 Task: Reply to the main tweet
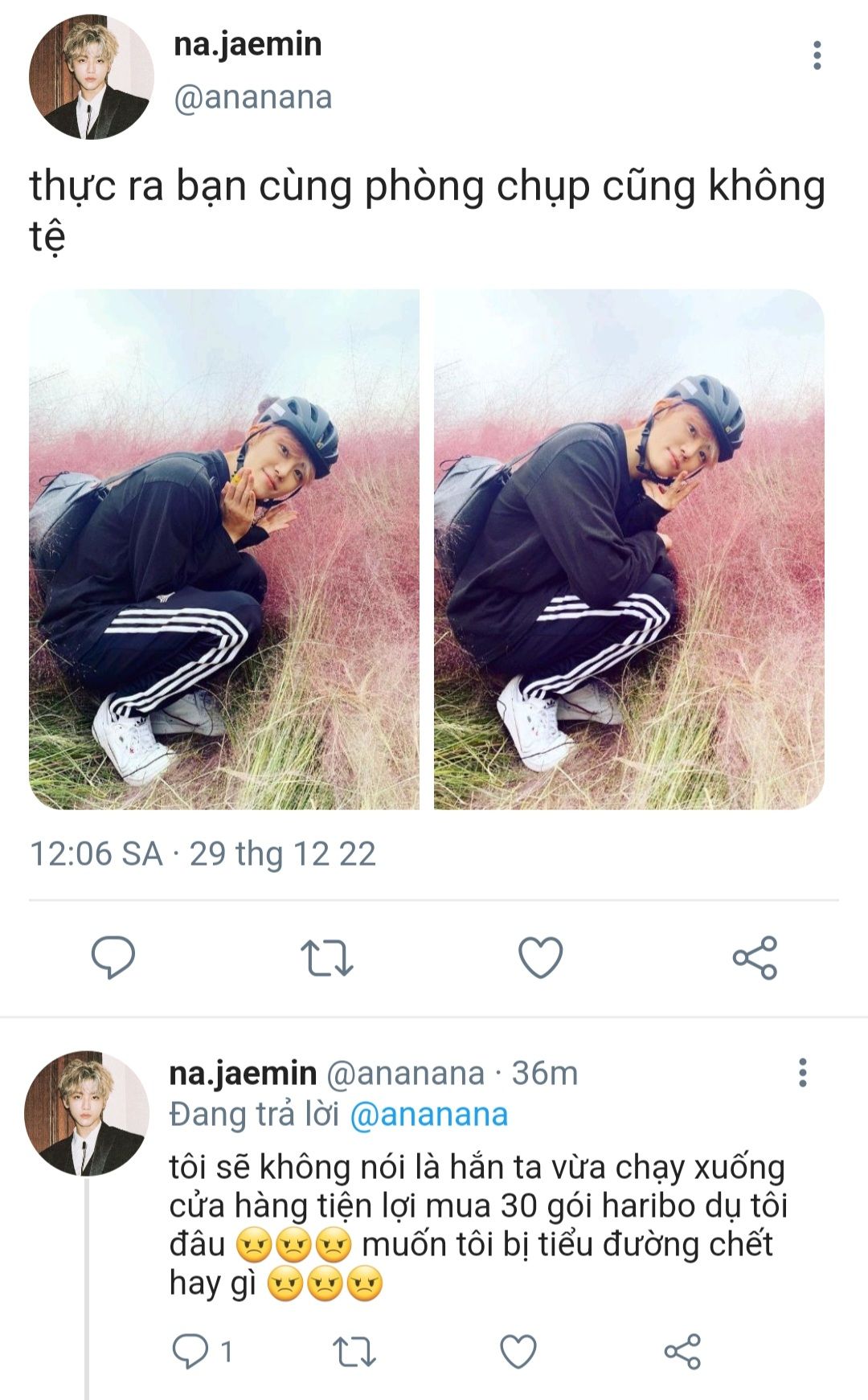(113, 957)
